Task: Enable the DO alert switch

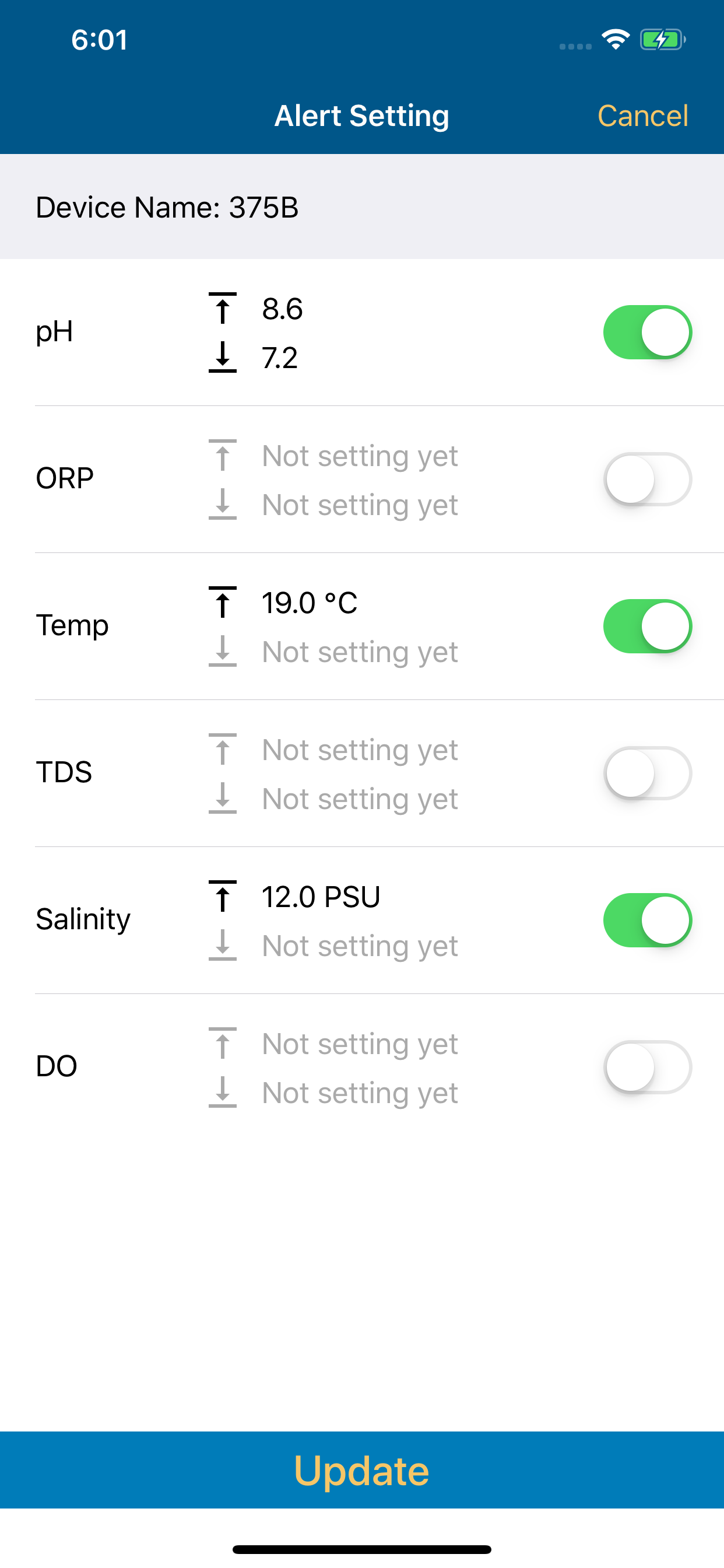Action: click(647, 1067)
